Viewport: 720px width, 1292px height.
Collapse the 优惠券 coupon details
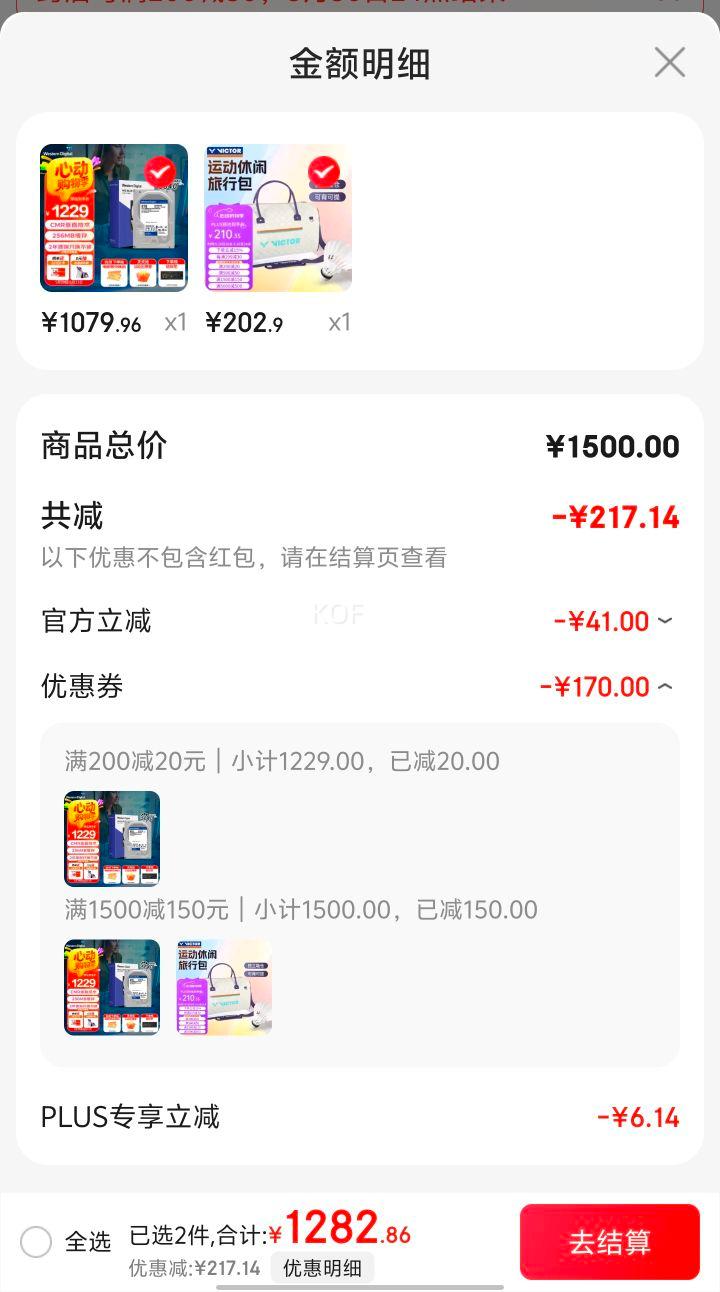(665, 687)
